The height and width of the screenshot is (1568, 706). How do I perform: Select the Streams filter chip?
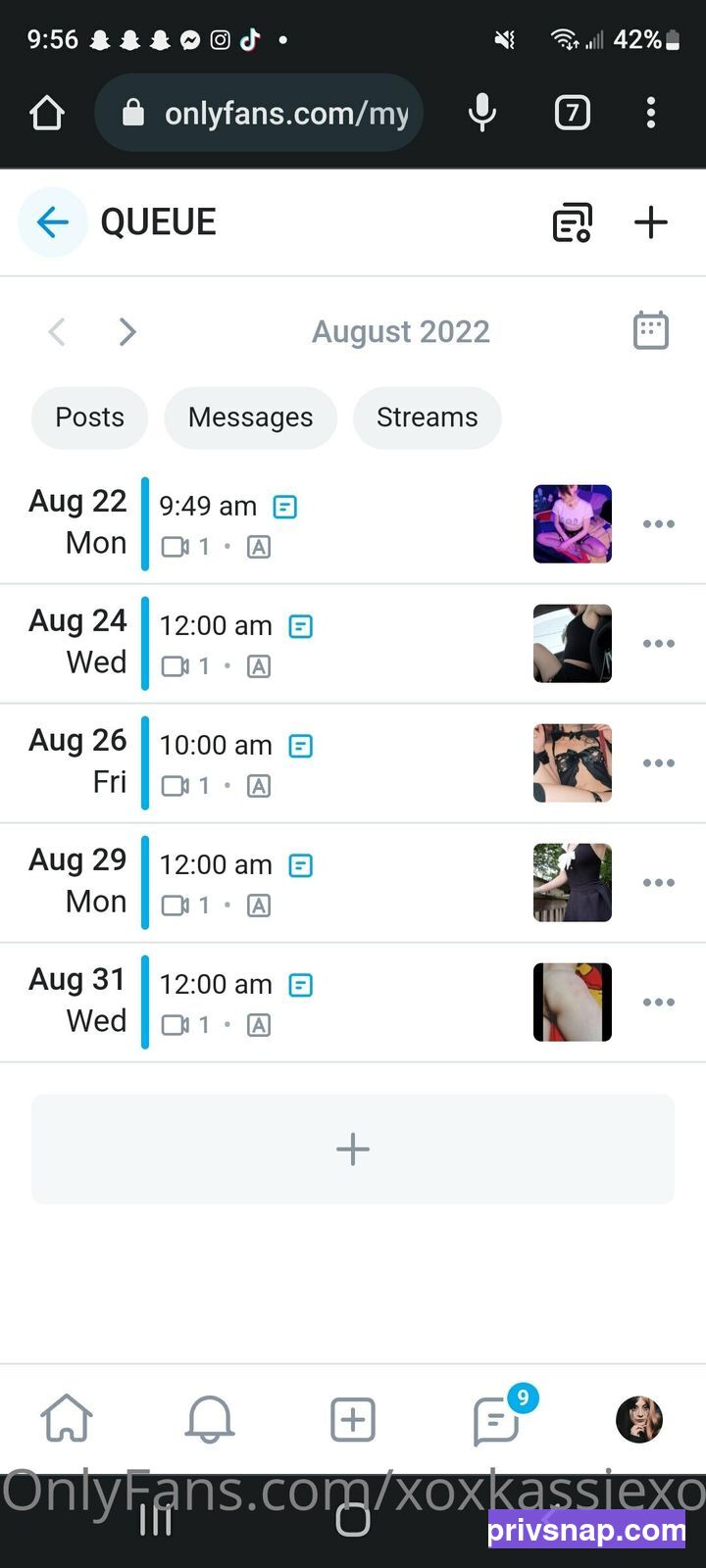click(428, 417)
